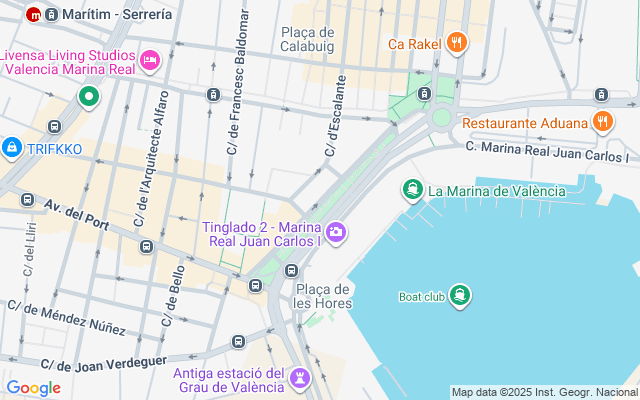The width and height of the screenshot is (640, 400).
Task: Open the Marítim - Serrería metro station marker
Action: [33, 15]
